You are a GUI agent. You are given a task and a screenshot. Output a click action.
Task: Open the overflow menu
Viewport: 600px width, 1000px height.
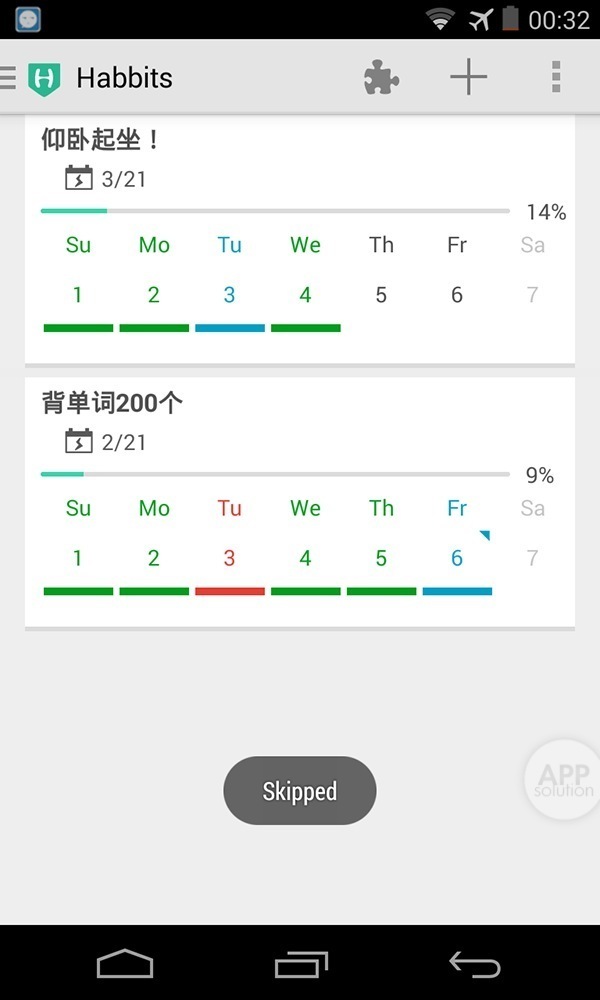pos(556,77)
